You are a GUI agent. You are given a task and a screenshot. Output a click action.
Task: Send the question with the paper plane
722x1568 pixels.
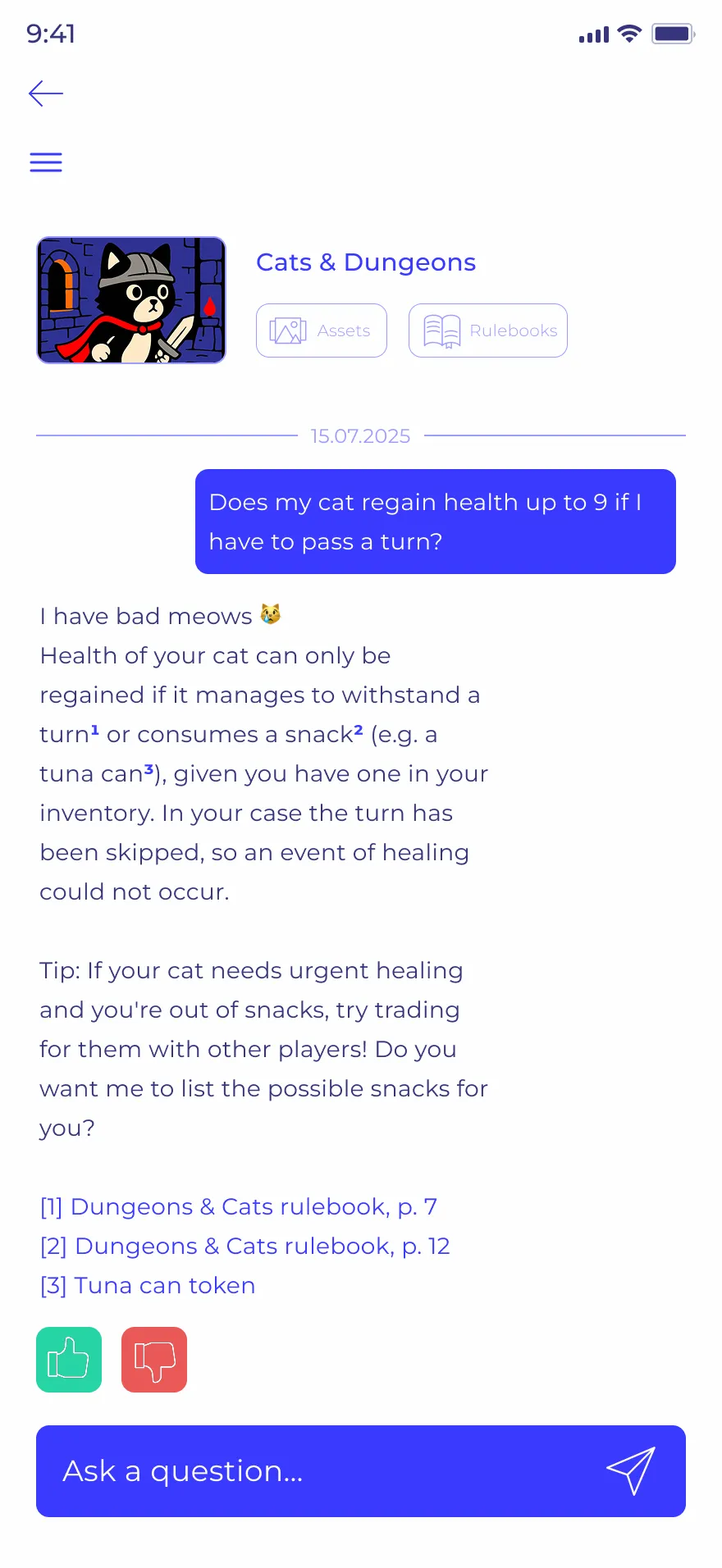point(631,1470)
